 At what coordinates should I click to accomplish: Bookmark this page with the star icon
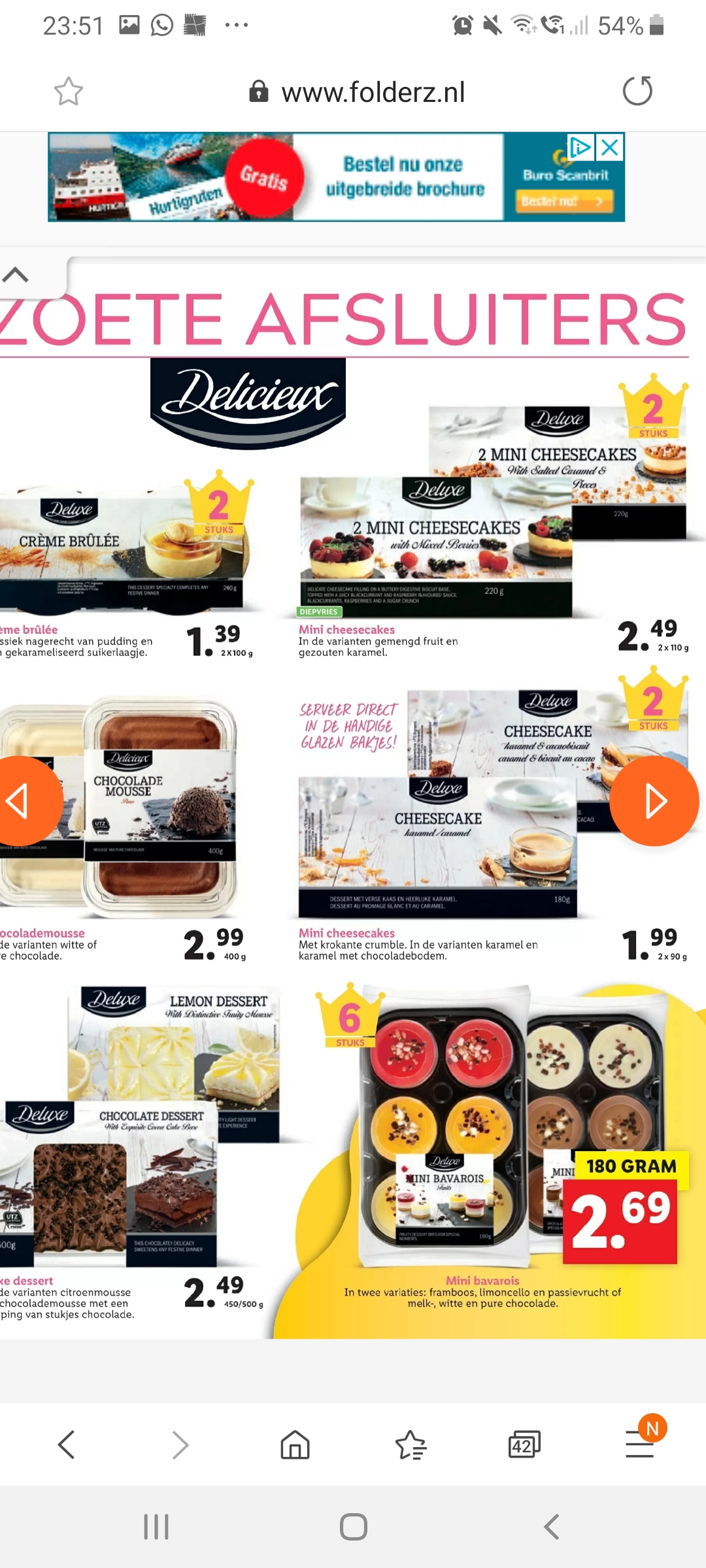coord(68,91)
